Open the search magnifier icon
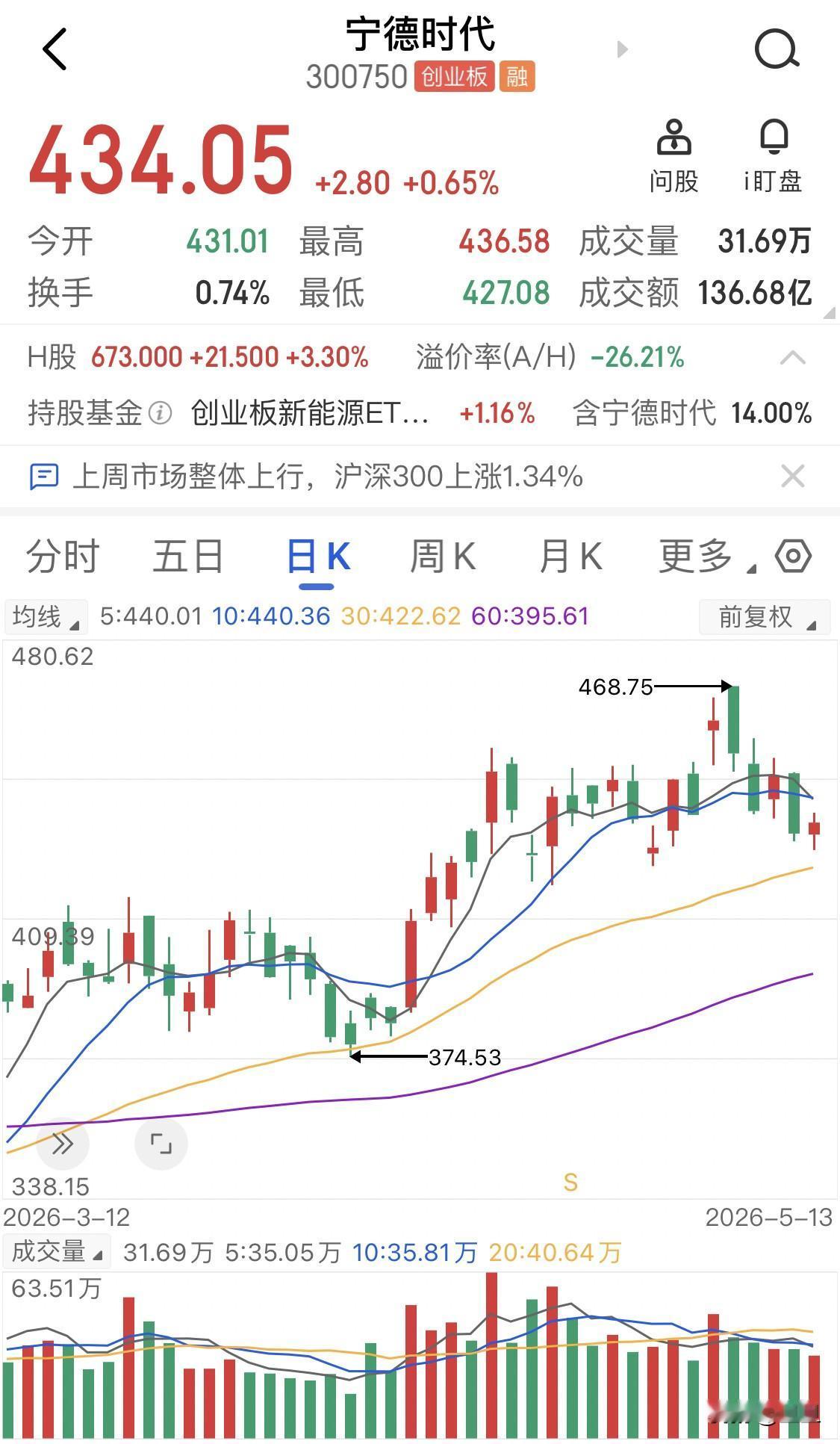 coord(777,50)
